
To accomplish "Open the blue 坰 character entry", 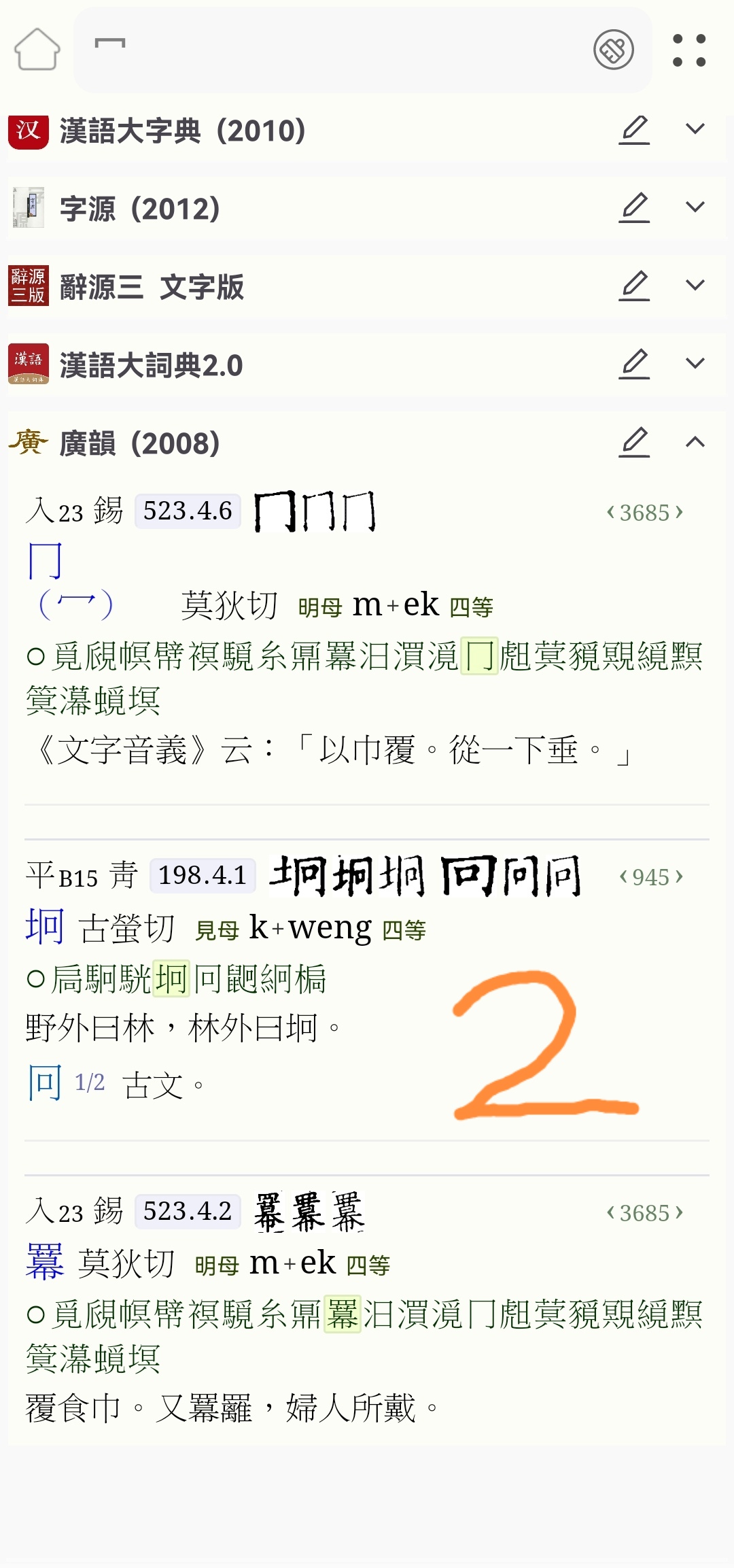I will [x=45, y=927].
